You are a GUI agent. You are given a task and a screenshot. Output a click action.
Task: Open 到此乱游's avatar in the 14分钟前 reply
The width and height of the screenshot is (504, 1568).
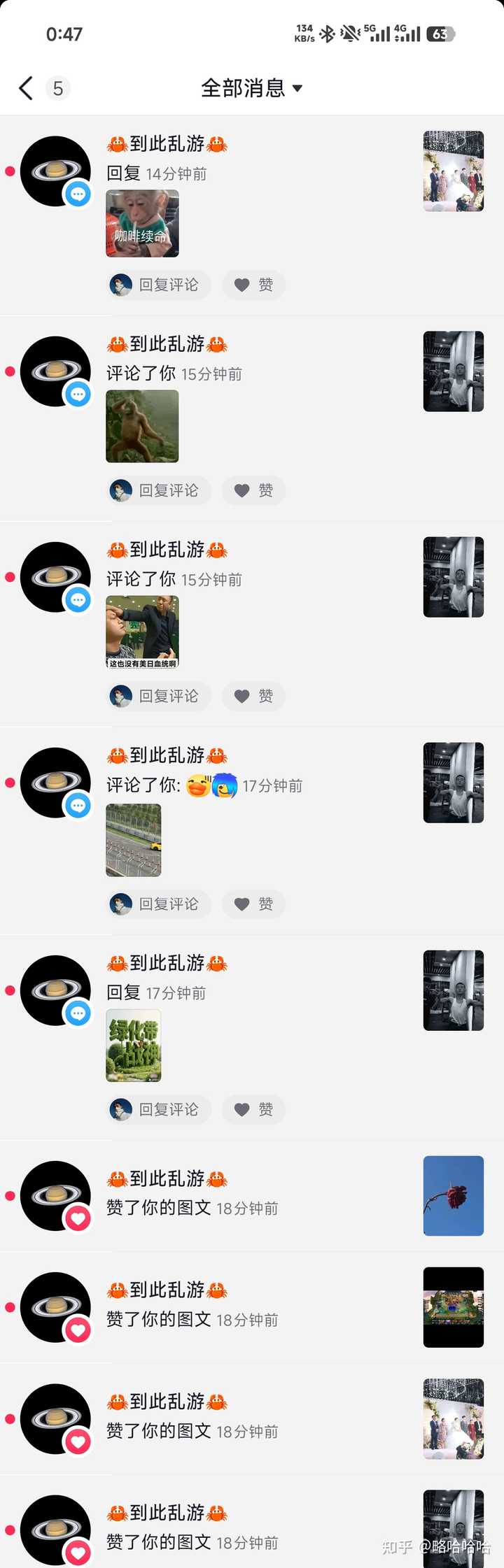[55, 171]
